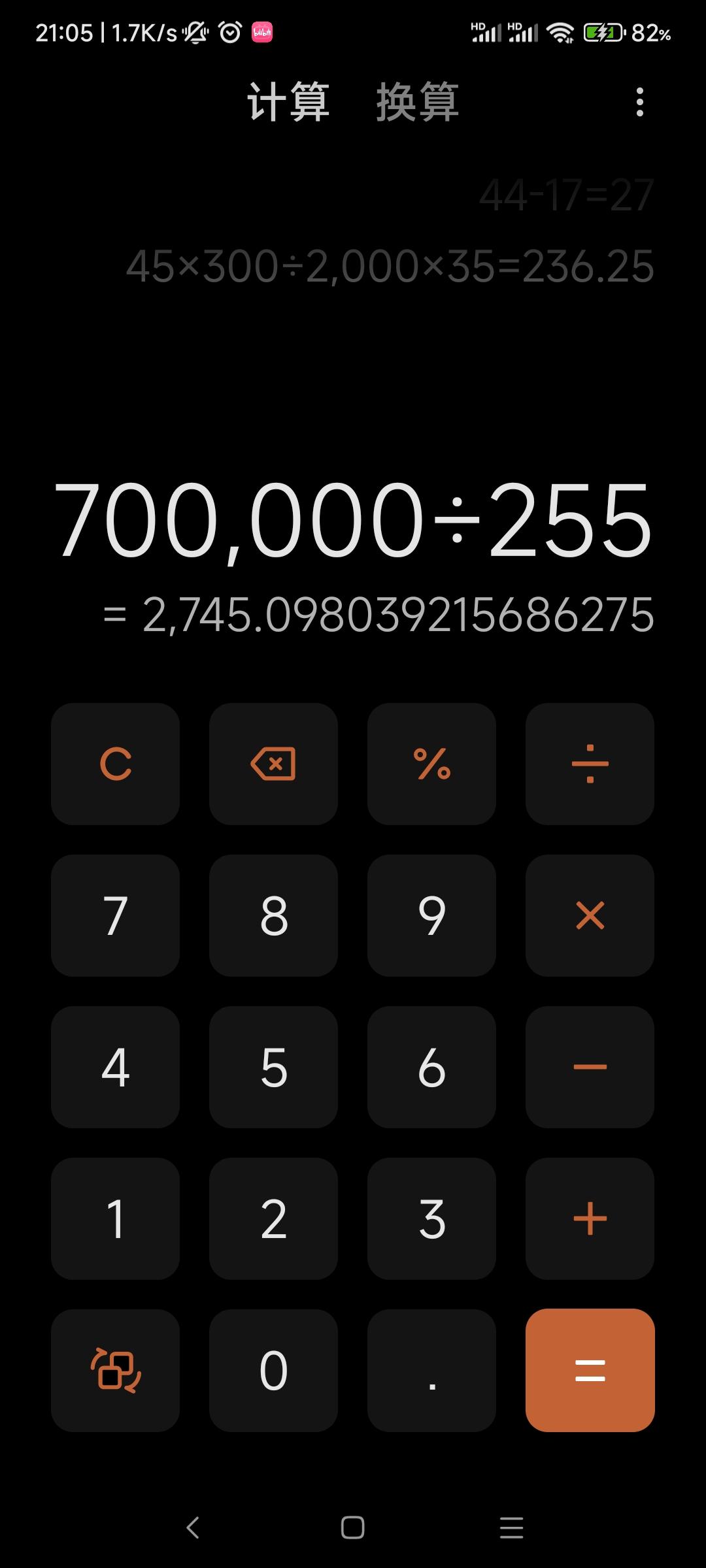Image resolution: width=706 pixels, height=1568 pixels.
Task: Delete last digit with backspace key
Action: 273,764
